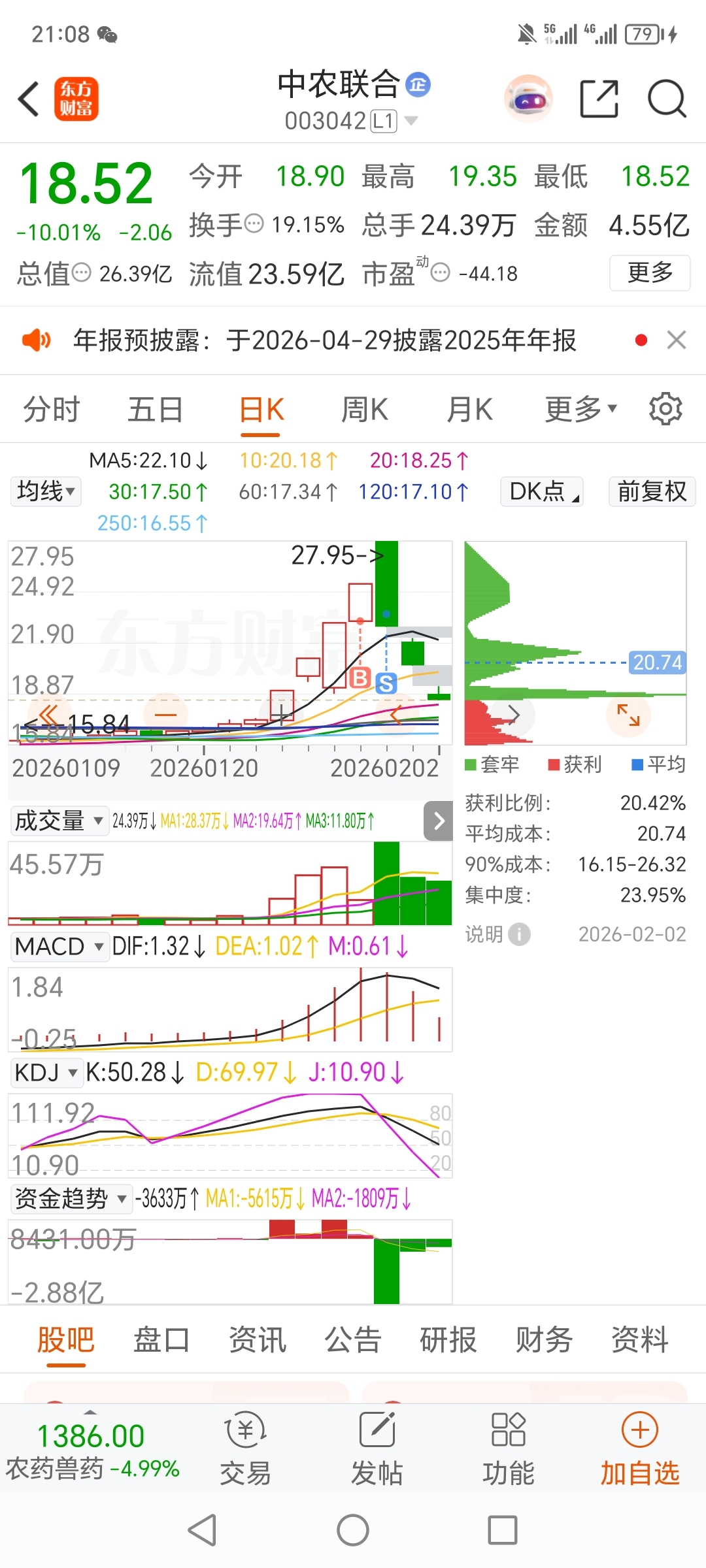Change the MACD indicator dropdown
Screen dimensions: 706x1568
click(x=59, y=946)
